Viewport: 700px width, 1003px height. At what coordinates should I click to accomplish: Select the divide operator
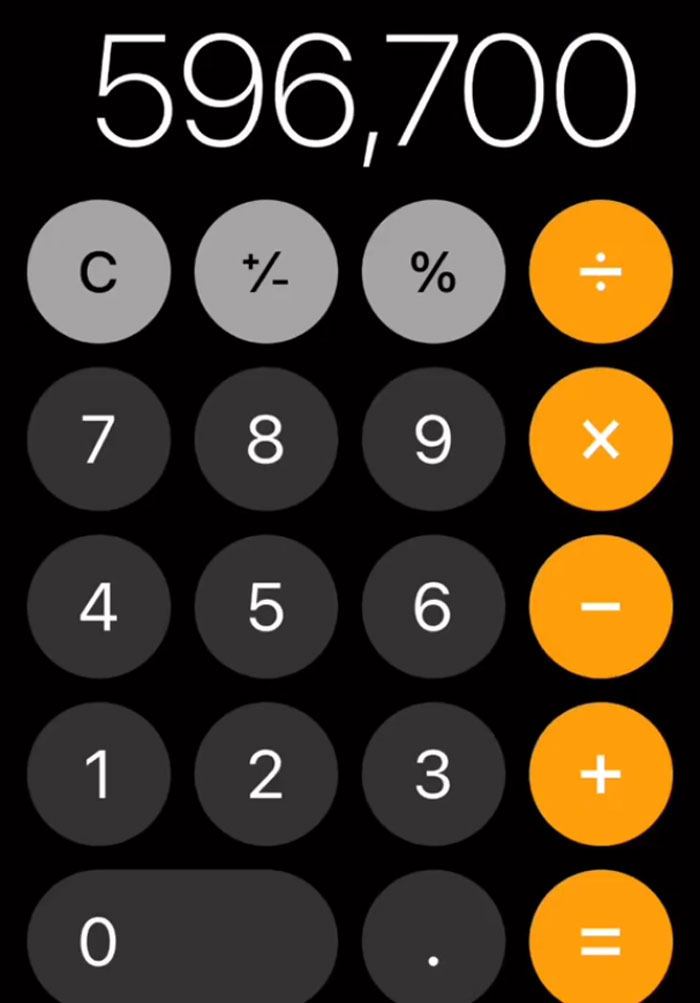click(x=600, y=272)
